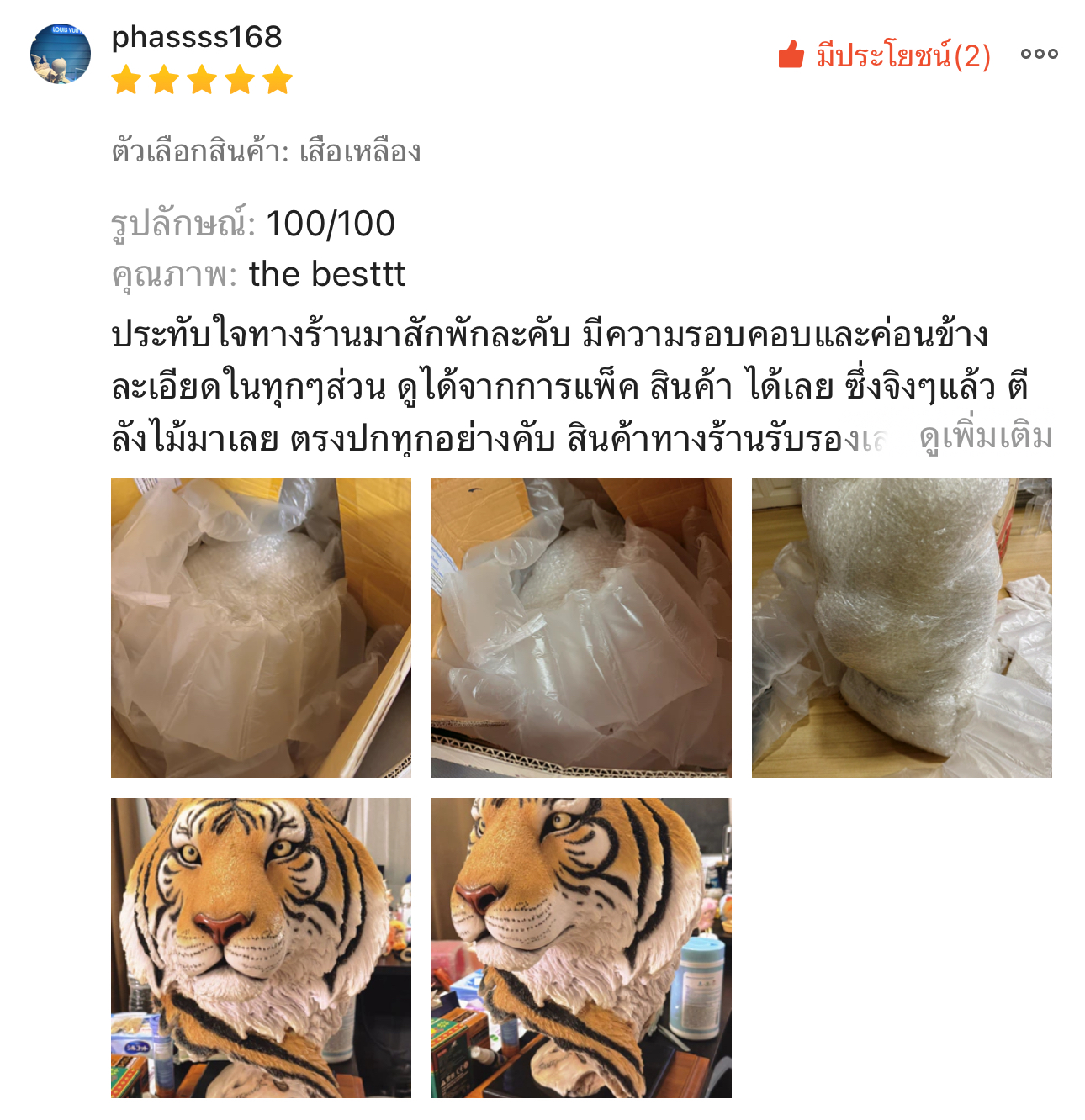Expand the review with ดูเพิ่มเติม
1085x1120 pixels.
(986, 438)
